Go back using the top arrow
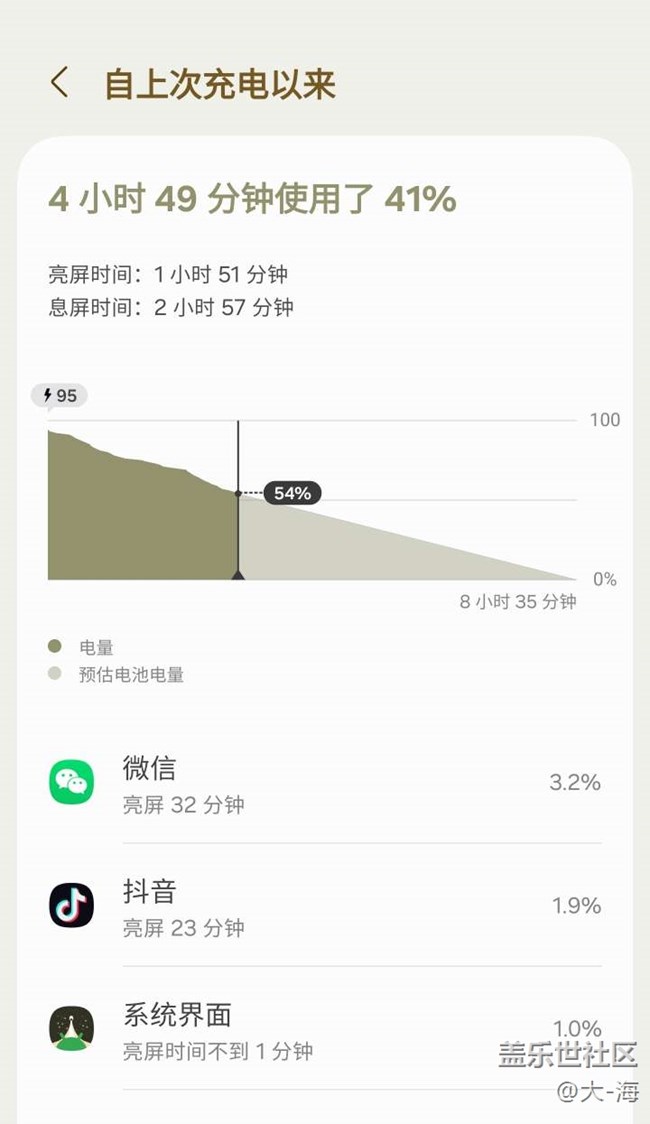Viewport: 650px width, 1124px height. click(x=60, y=83)
